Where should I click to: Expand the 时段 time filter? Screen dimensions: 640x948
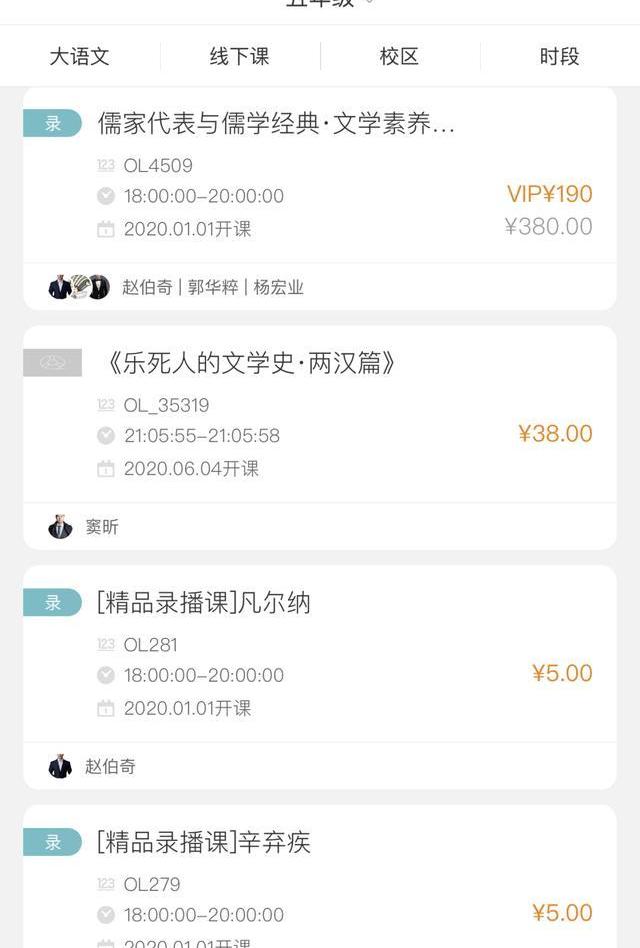click(x=559, y=56)
